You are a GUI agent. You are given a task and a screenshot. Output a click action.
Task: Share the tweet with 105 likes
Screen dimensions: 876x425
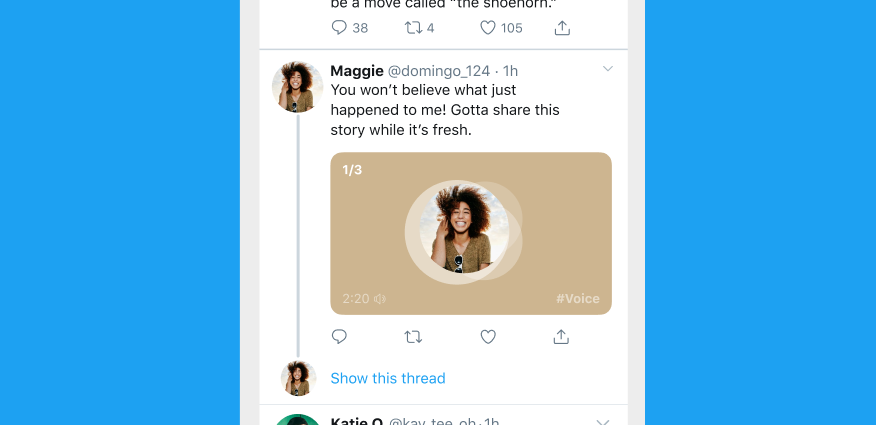(562, 27)
